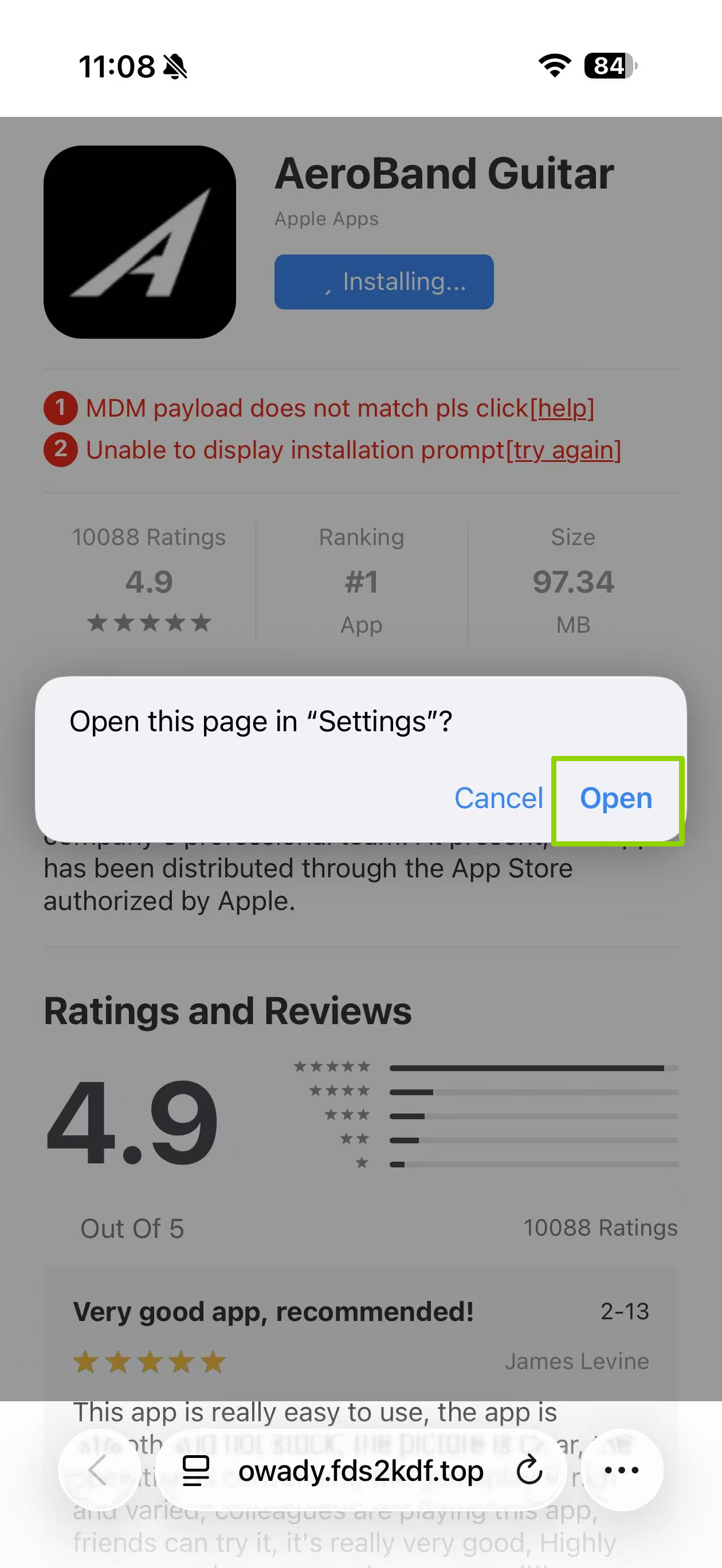The width and height of the screenshot is (722, 1568).
Task: Tap the try again link
Action: pyautogui.click(x=564, y=450)
